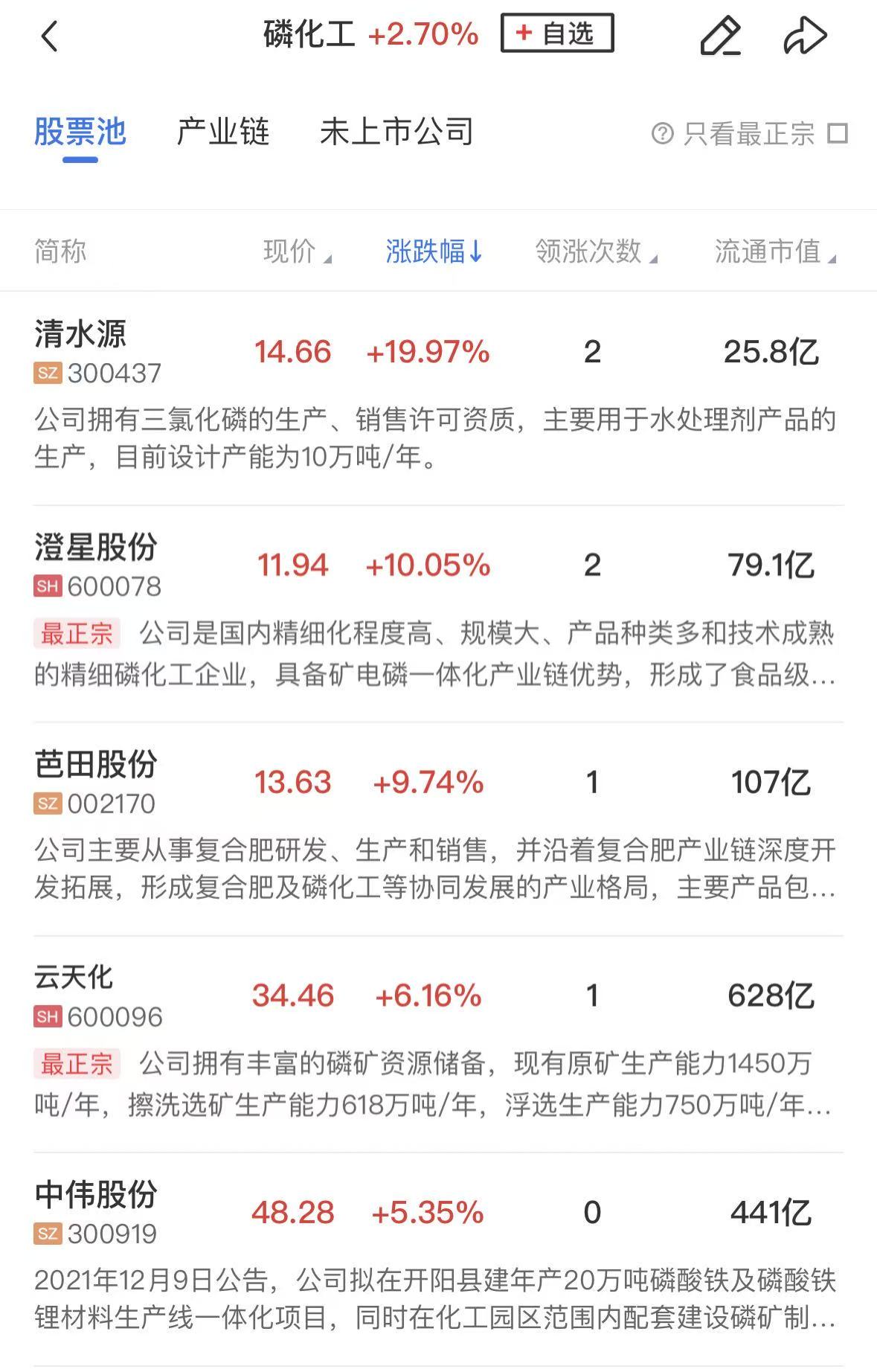Image resolution: width=877 pixels, height=1372 pixels.
Task: Open the 清水源 stock detail page
Action: click(x=80, y=335)
